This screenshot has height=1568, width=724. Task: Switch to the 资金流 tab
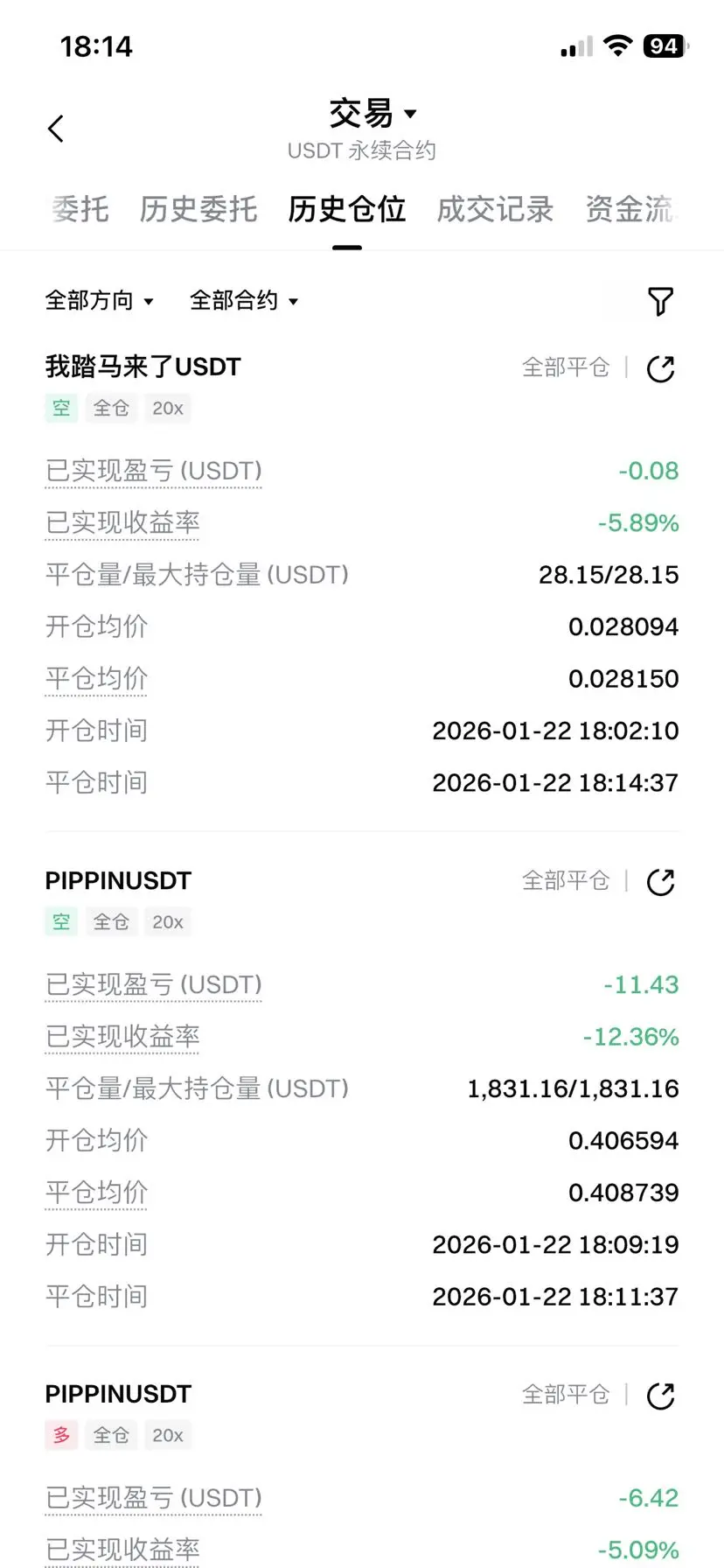630,209
